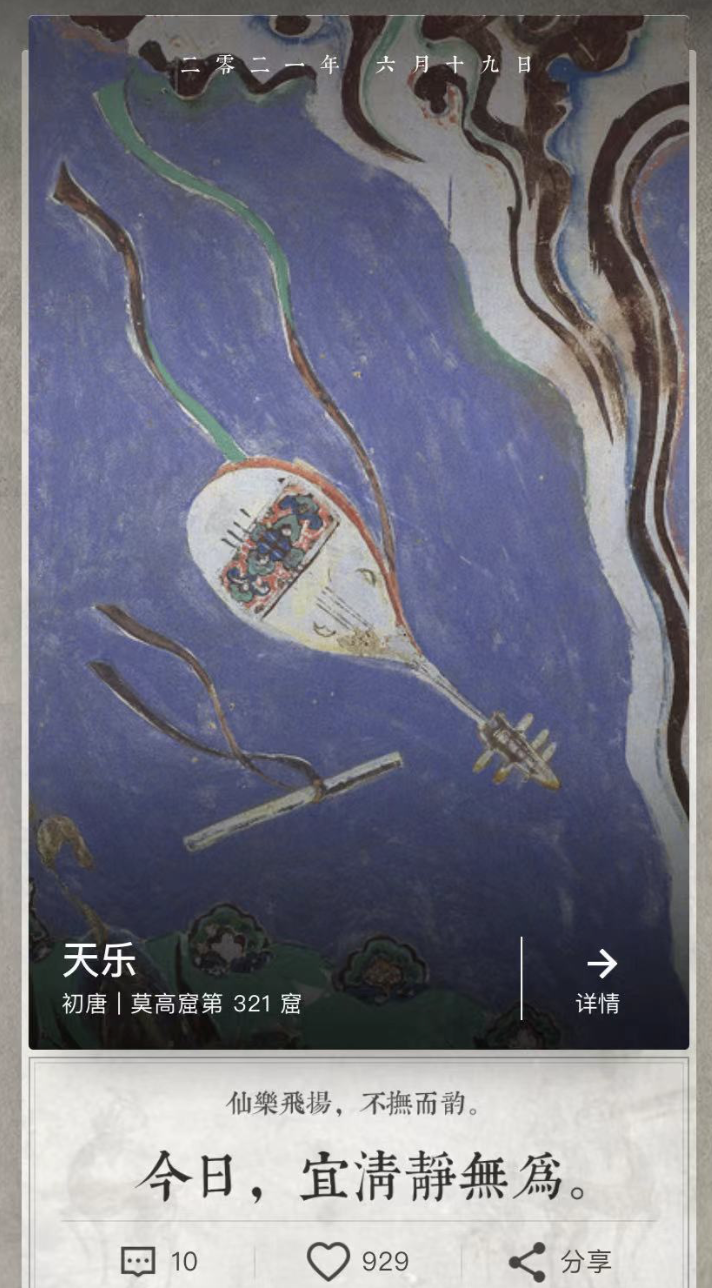Like this card with the heart icon
This screenshot has width=712, height=1288.
357,1261
